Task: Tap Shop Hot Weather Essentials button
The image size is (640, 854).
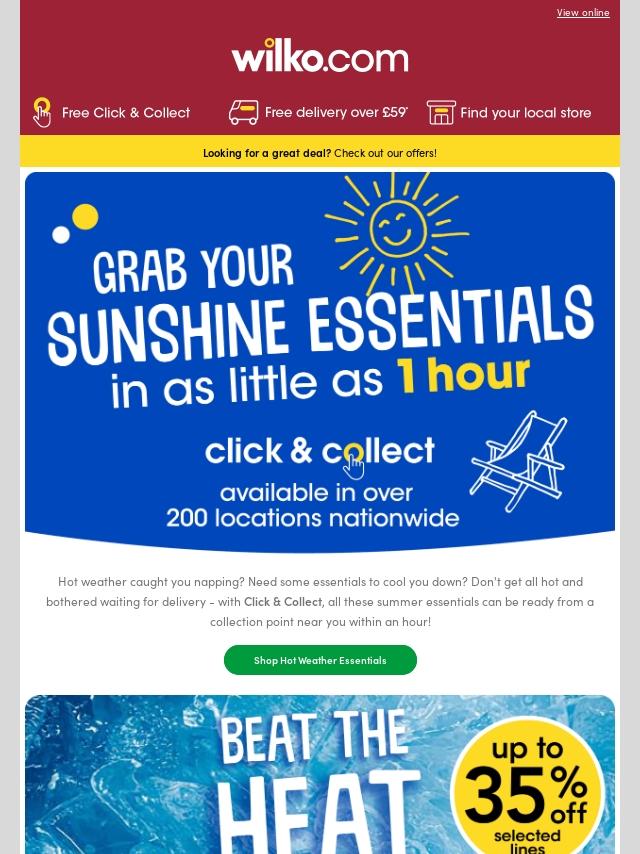Action: [x=320, y=660]
